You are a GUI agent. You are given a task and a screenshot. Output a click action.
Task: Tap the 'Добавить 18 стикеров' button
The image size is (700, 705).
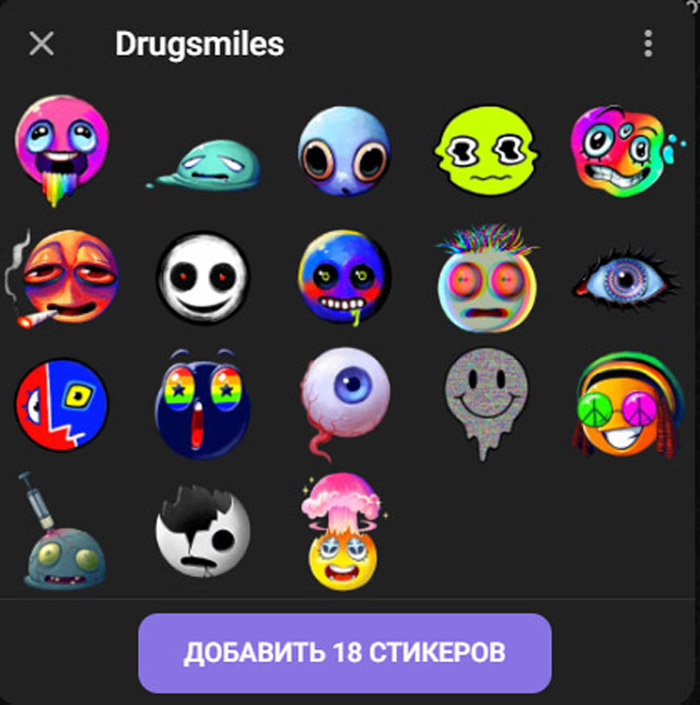pos(344,653)
